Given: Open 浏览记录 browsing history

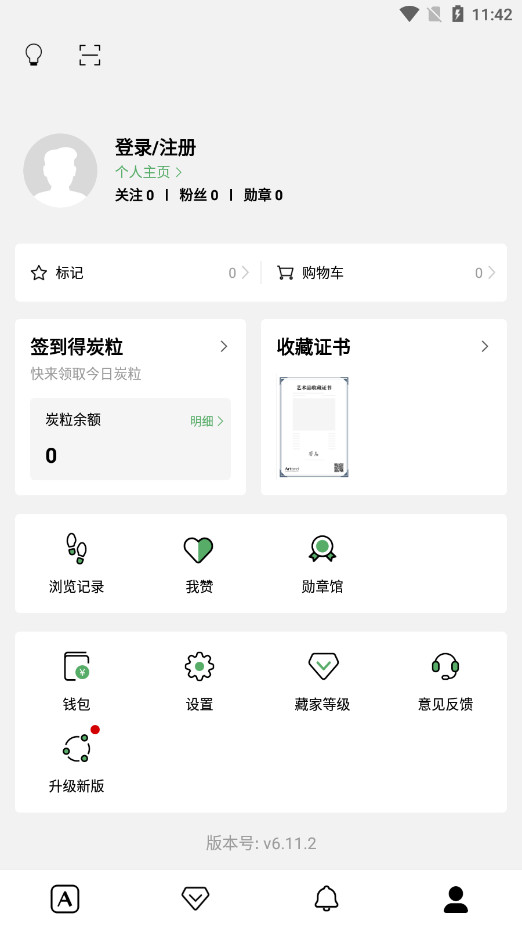Looking at the screenshot, I should (x=76, y=563).
